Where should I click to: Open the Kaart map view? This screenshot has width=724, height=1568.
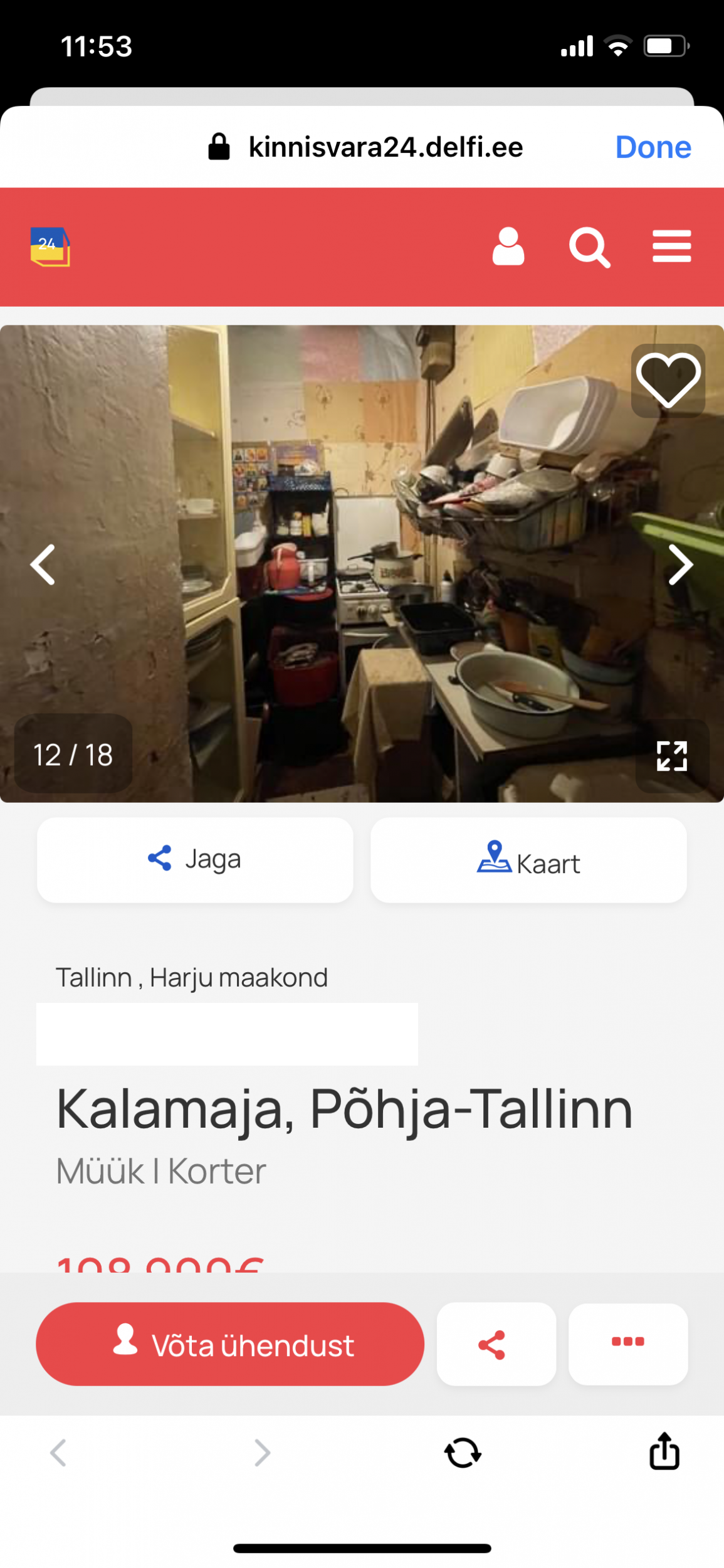point(528,860)
